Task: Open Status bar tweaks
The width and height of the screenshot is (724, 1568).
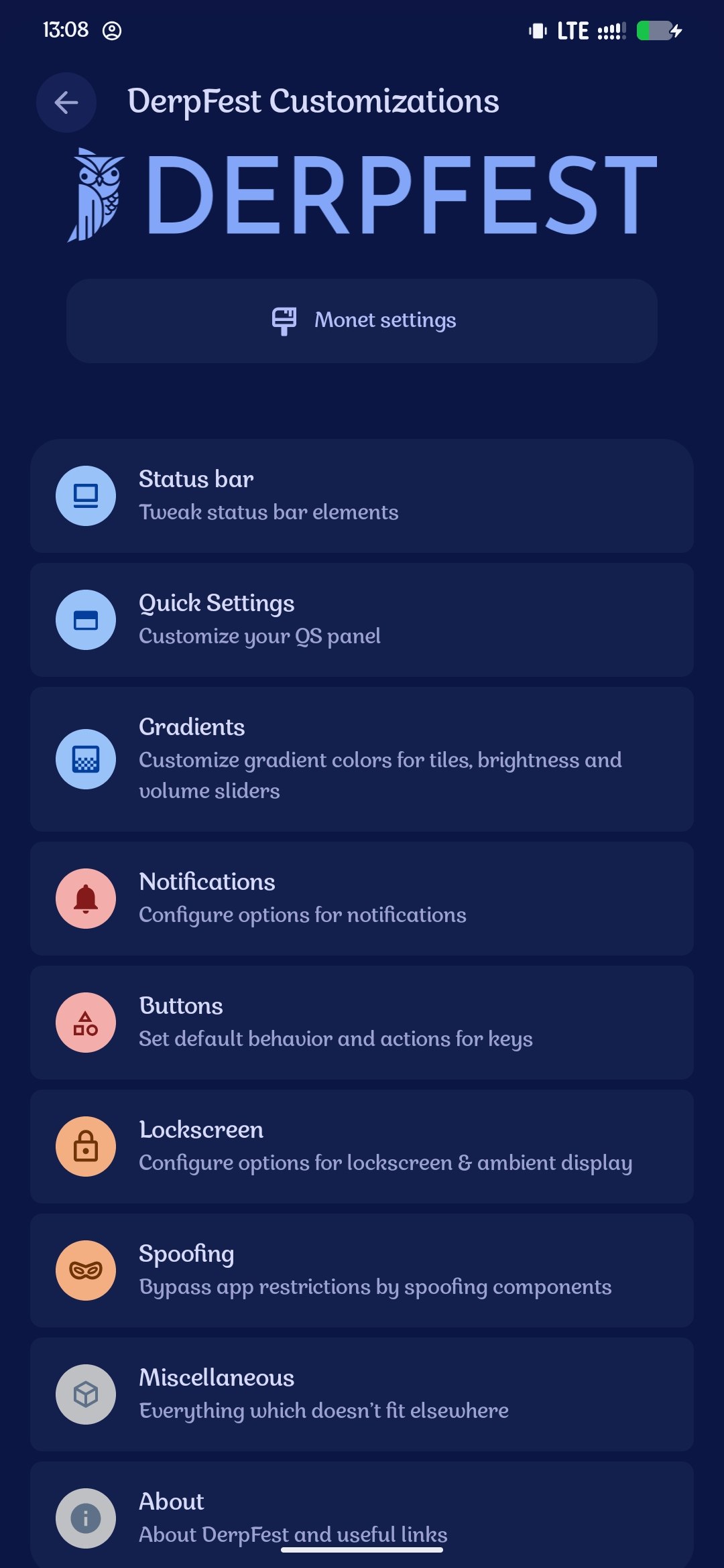Action: [362, 496]
